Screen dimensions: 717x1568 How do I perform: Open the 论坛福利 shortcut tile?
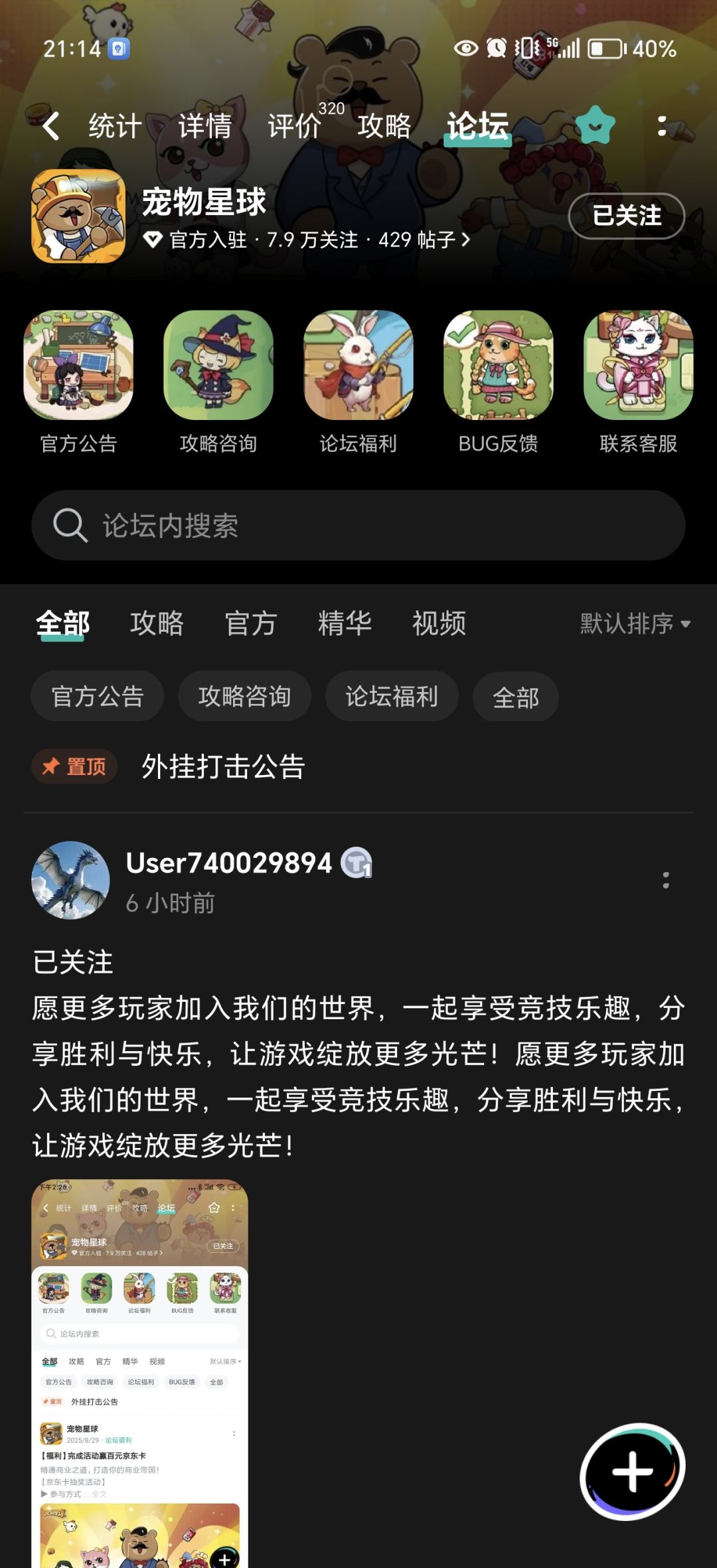(x=358, y=383)
